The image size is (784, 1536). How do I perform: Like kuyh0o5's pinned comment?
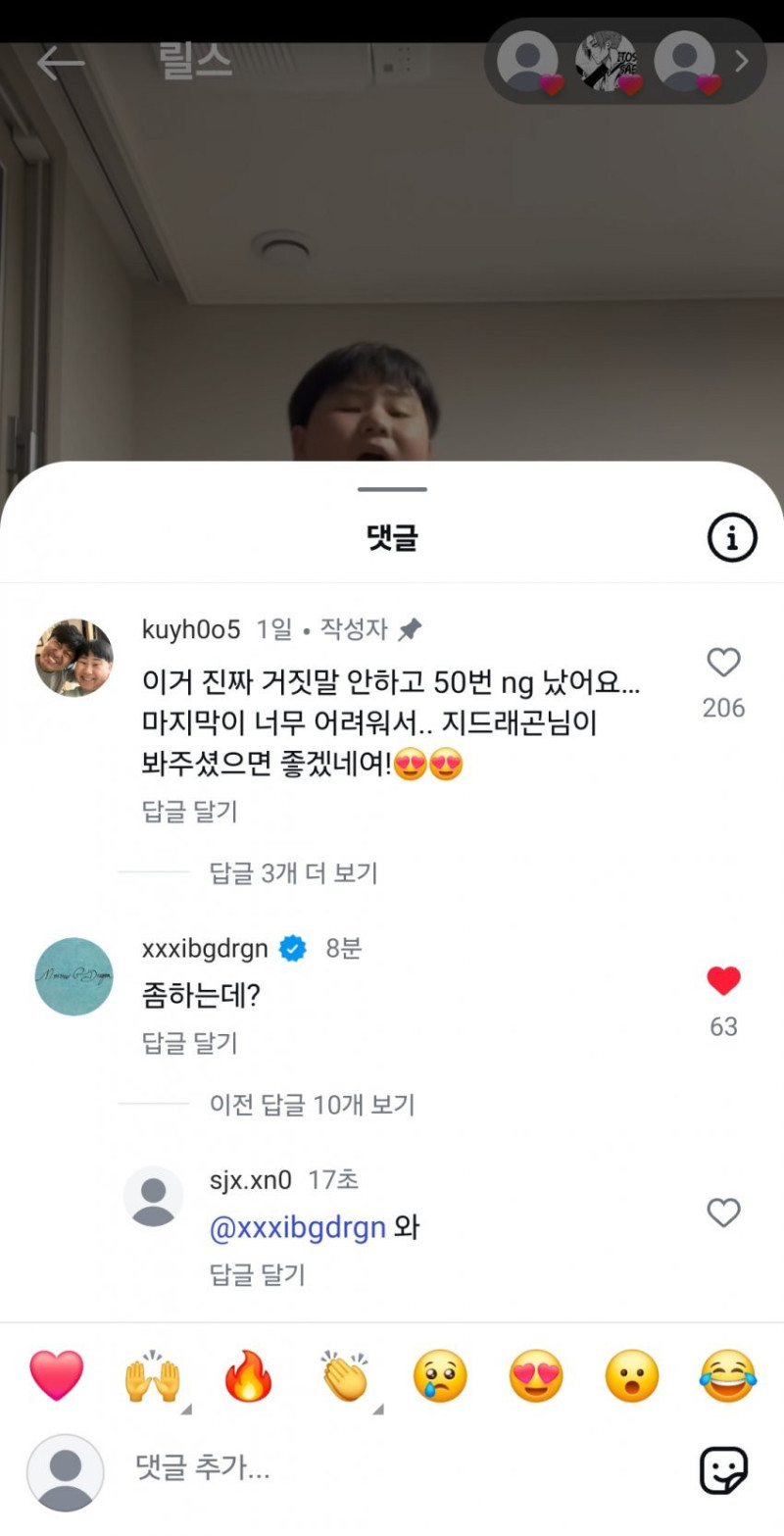[723, 664]
